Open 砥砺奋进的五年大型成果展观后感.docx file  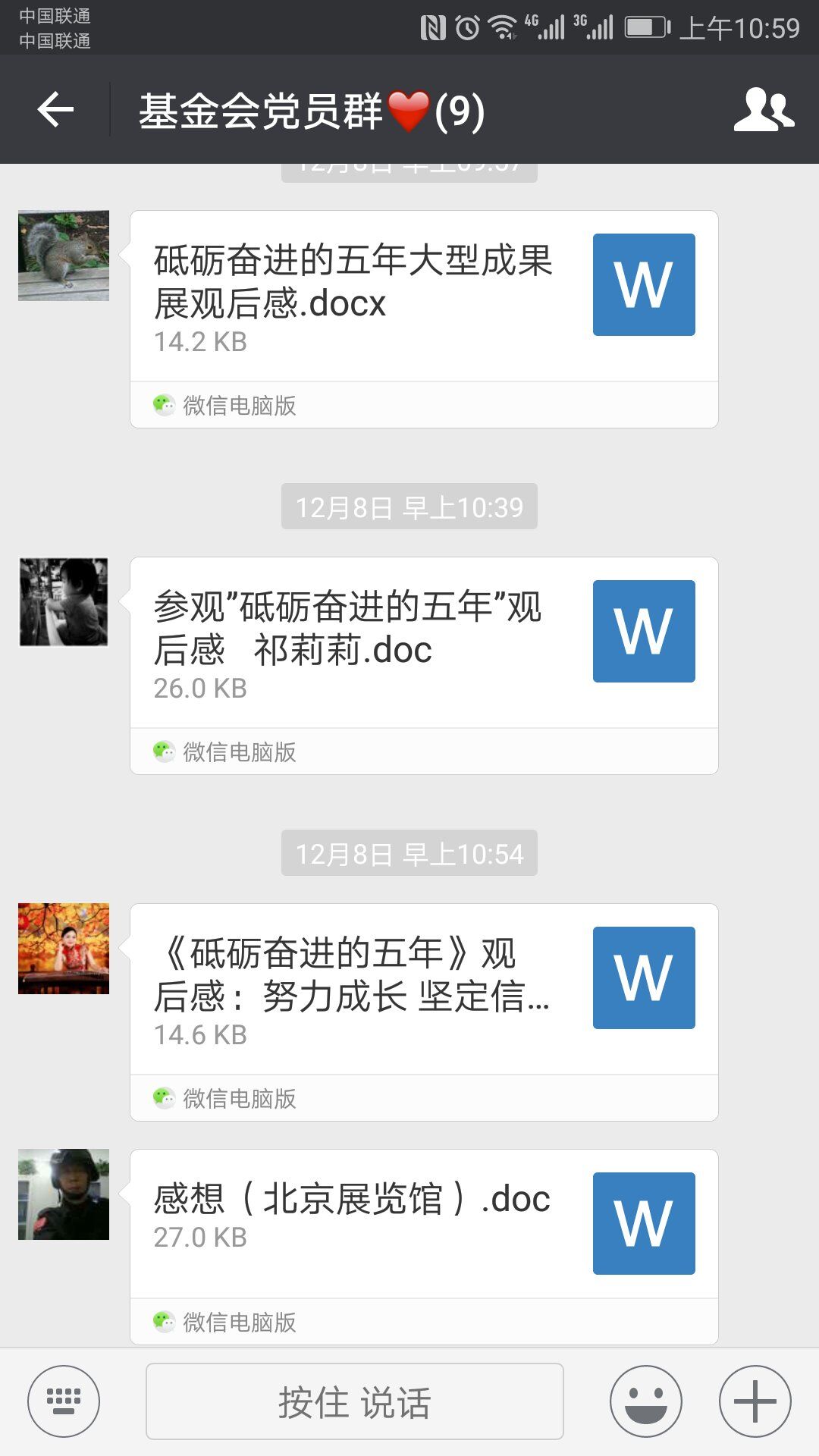(x=423, y=297)
